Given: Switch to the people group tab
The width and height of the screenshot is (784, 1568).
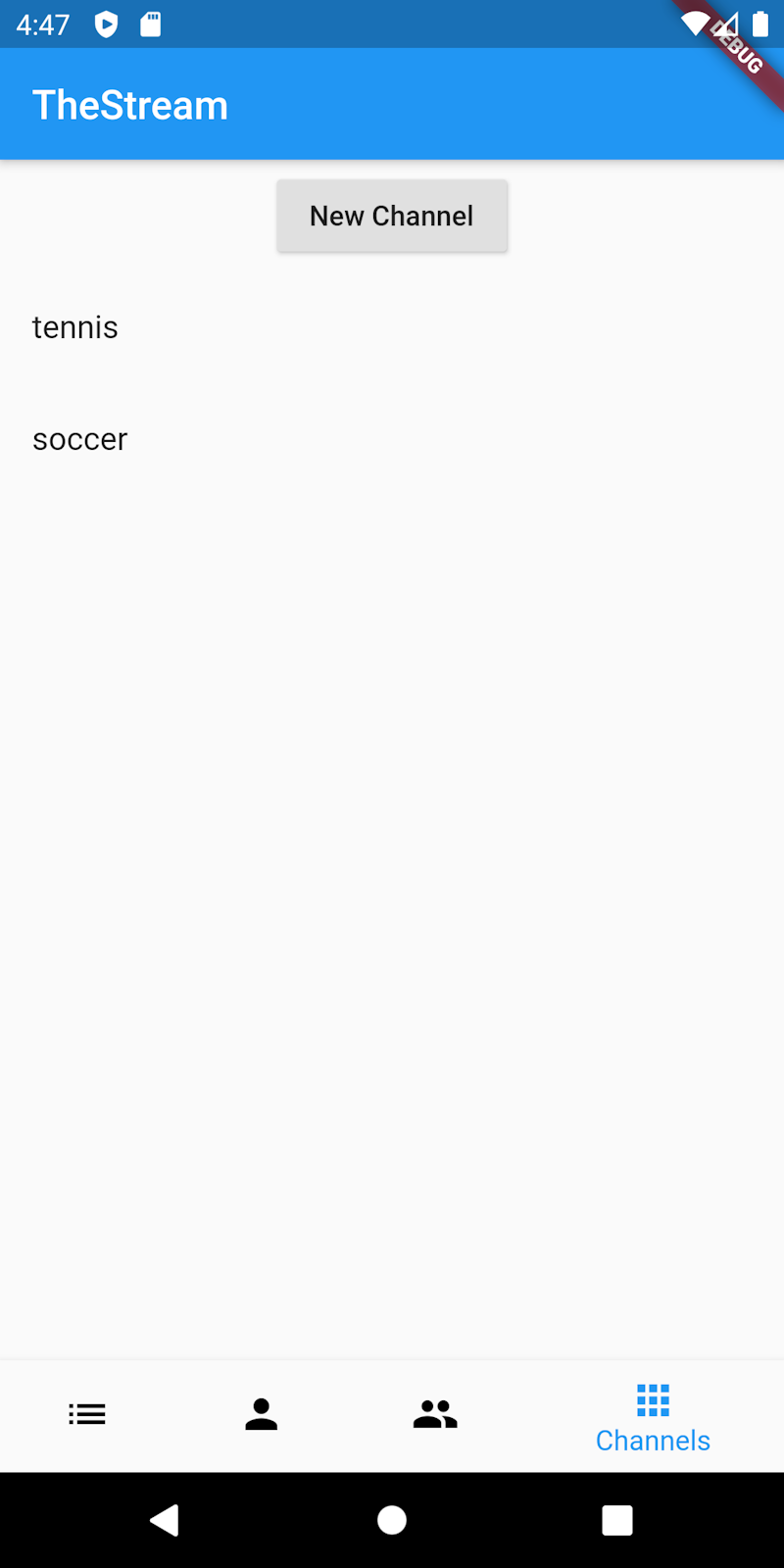Looking at the screenshot, I should 435,1414.
